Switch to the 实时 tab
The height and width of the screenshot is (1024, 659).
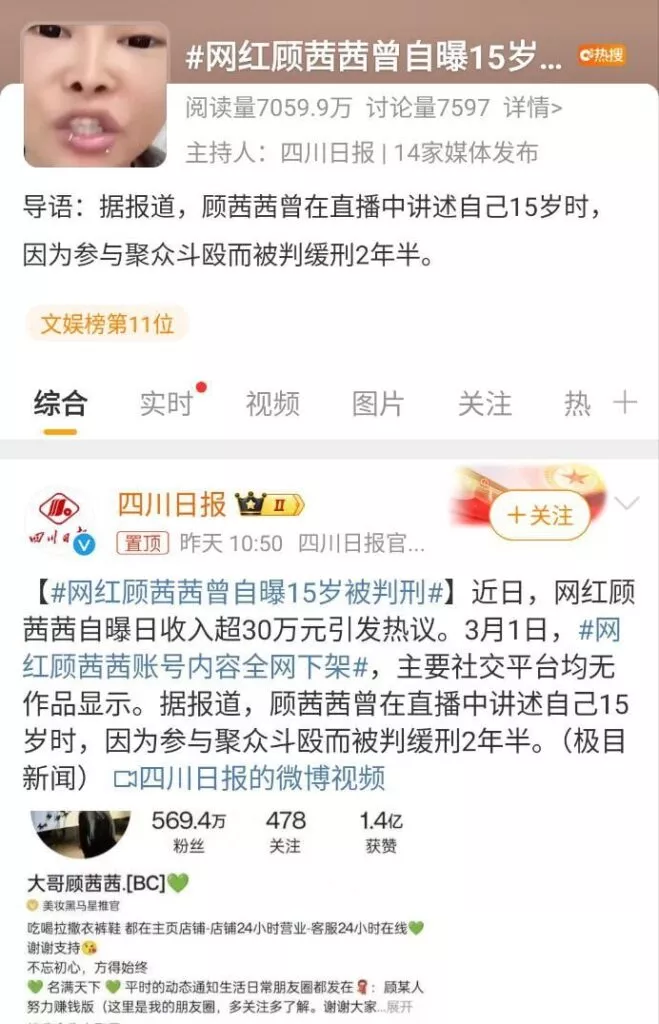point(166,403)
